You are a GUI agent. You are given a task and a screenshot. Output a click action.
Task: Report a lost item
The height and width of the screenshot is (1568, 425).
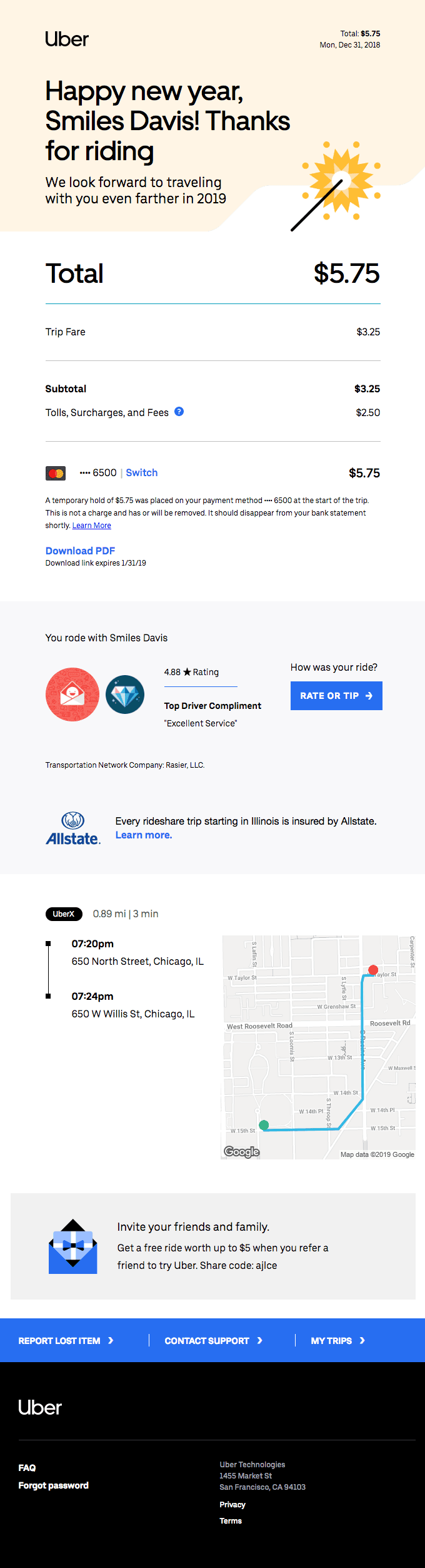coord(66,1341)
